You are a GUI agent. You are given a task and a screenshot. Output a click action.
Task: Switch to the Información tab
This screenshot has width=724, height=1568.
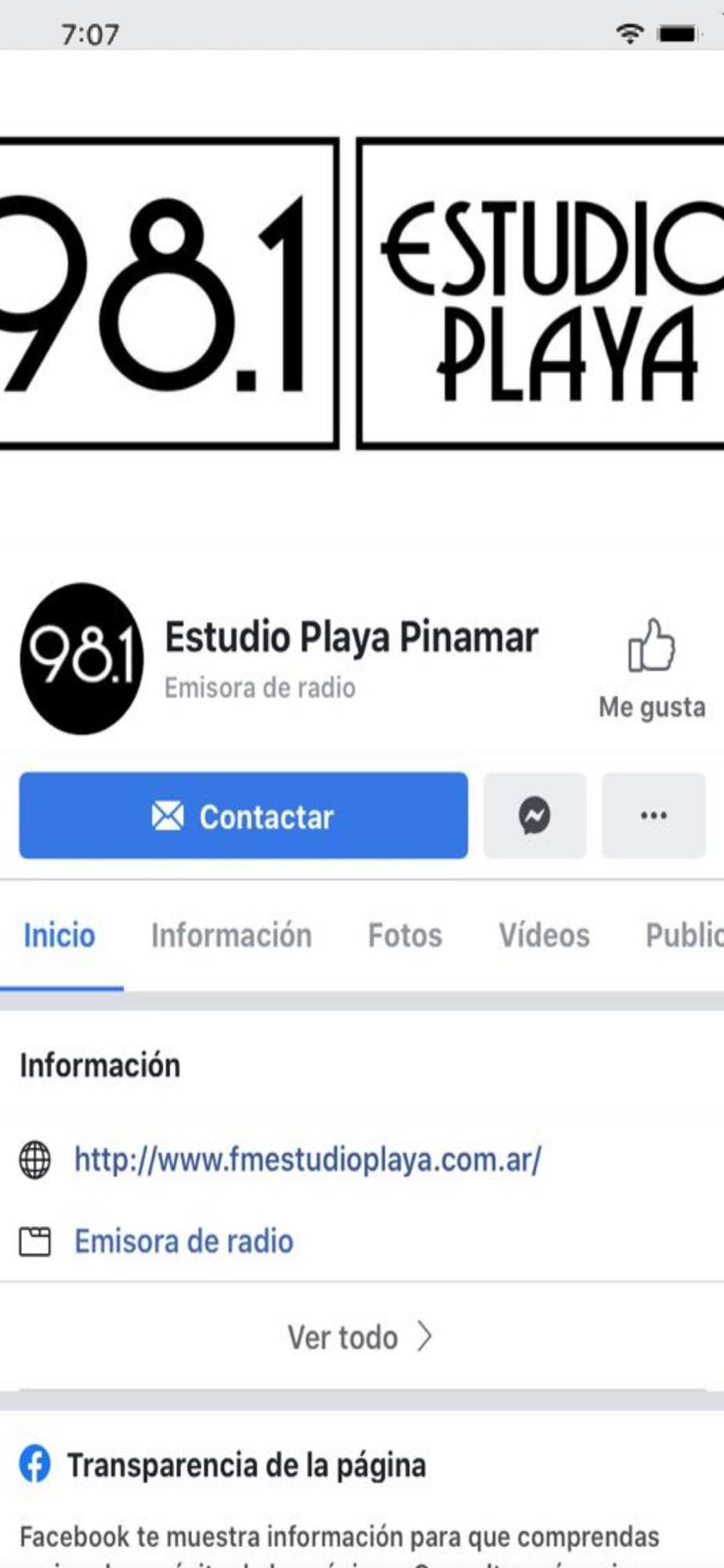pyautogui.click(x=231, y=935)
